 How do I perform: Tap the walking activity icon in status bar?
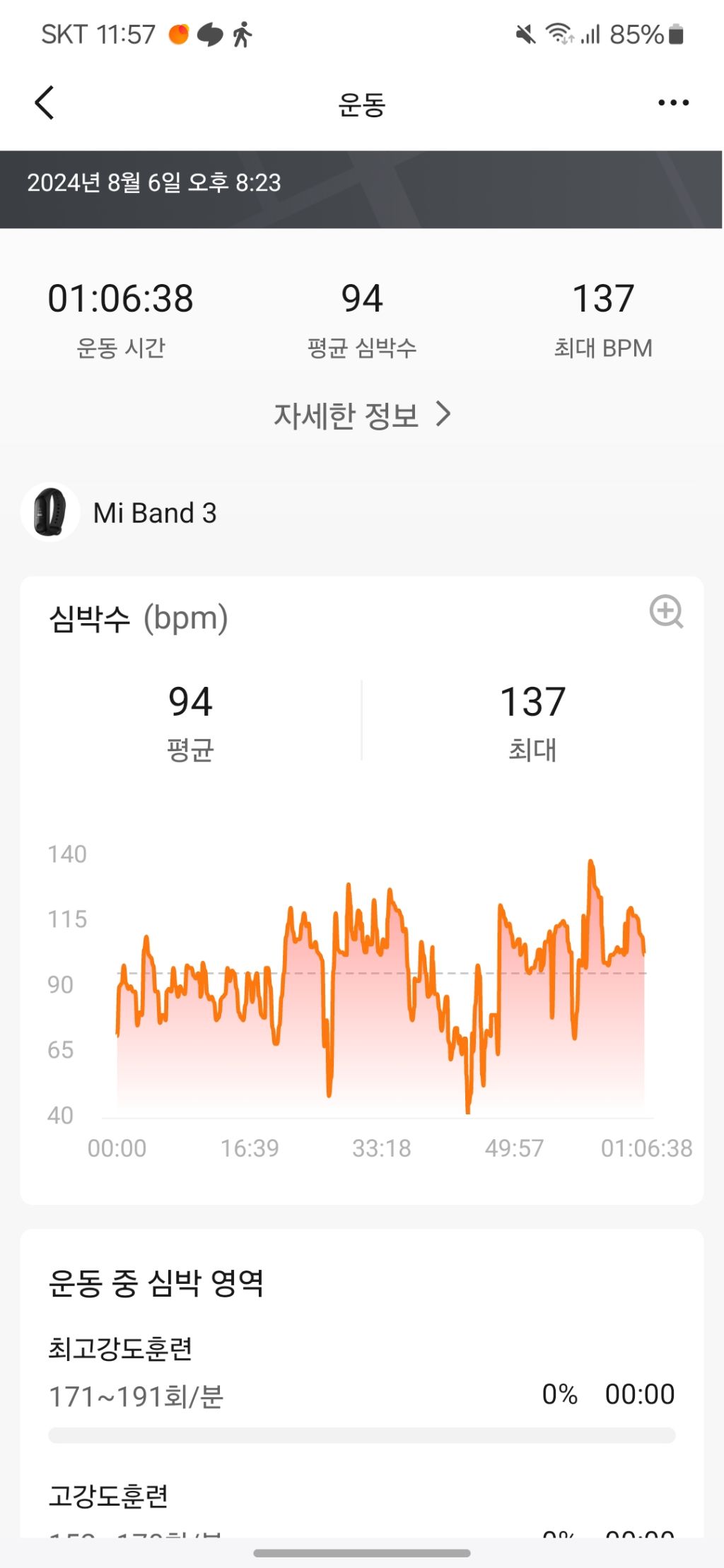[x=244, y=33]
